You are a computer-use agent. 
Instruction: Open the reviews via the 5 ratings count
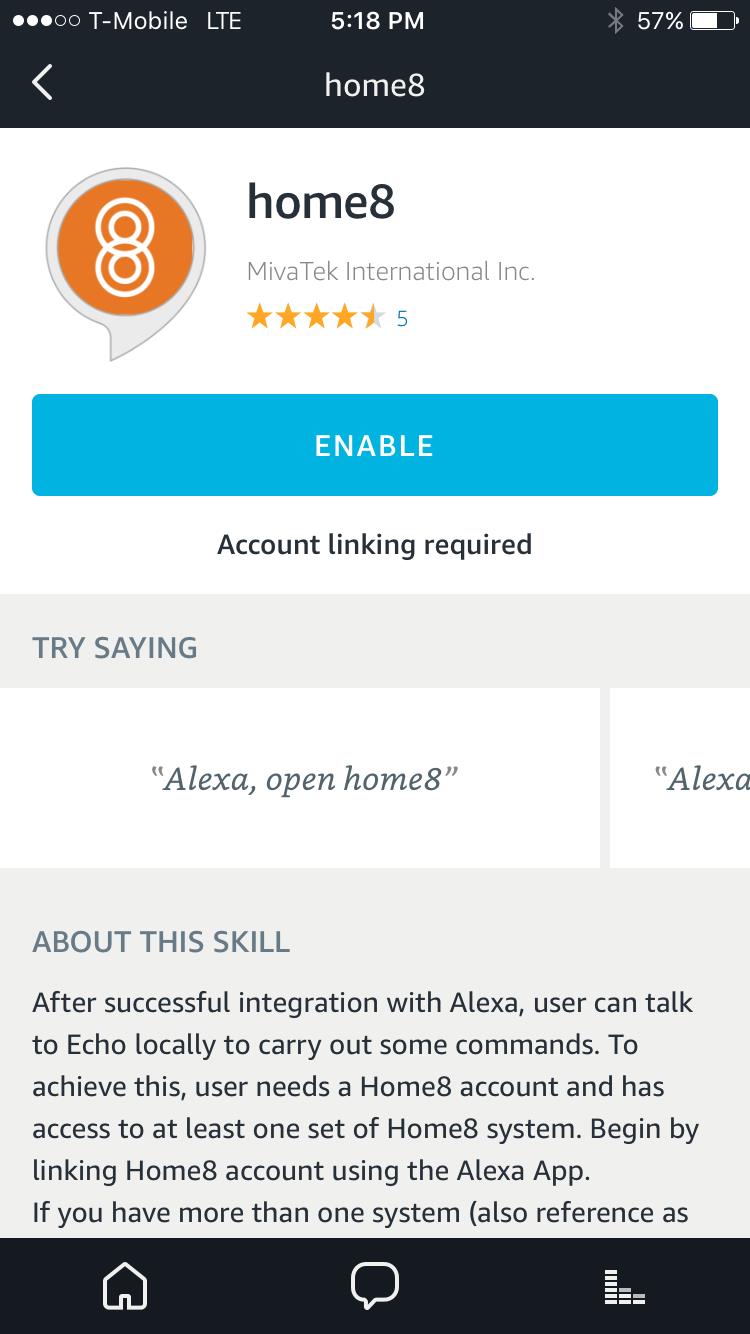402,319
